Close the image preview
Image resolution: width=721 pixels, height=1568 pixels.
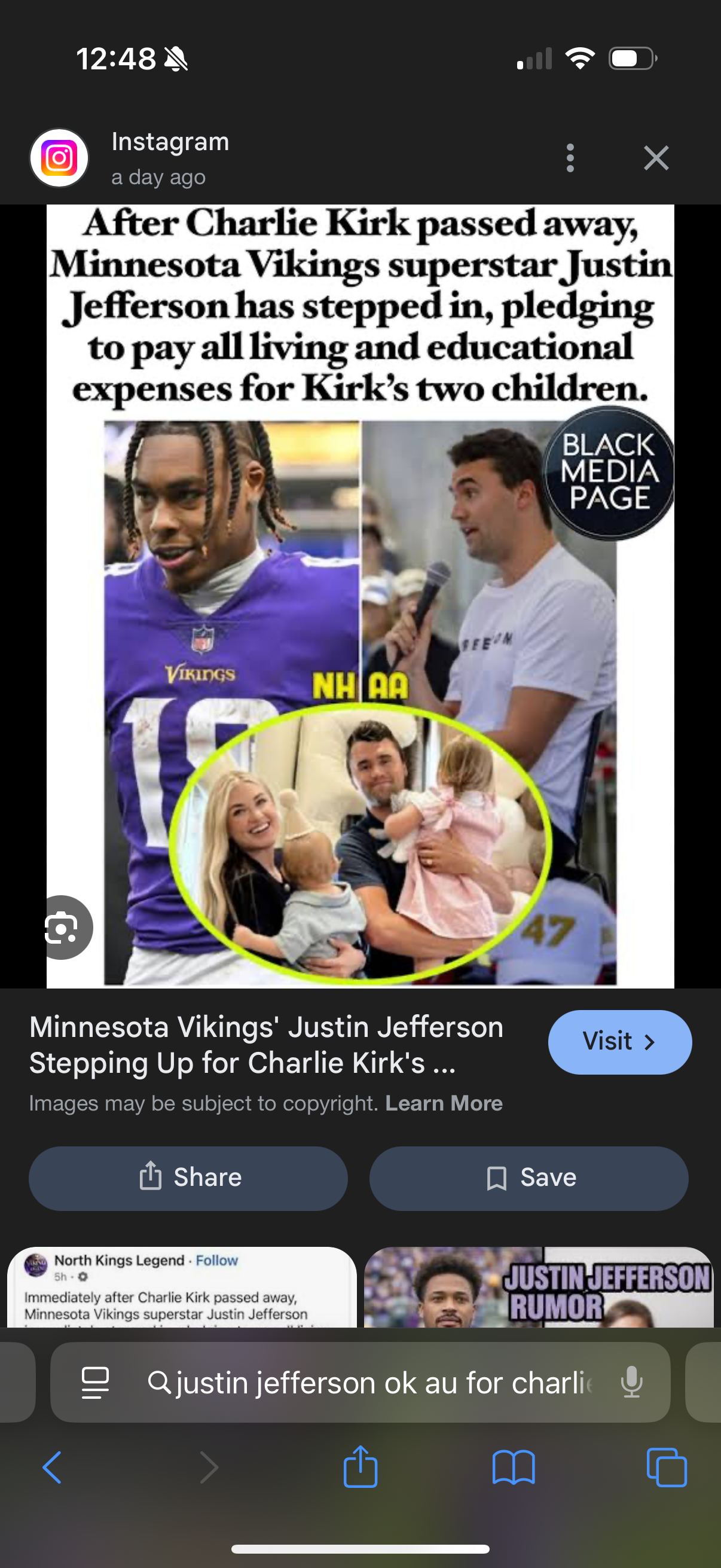tap(656, 158)
